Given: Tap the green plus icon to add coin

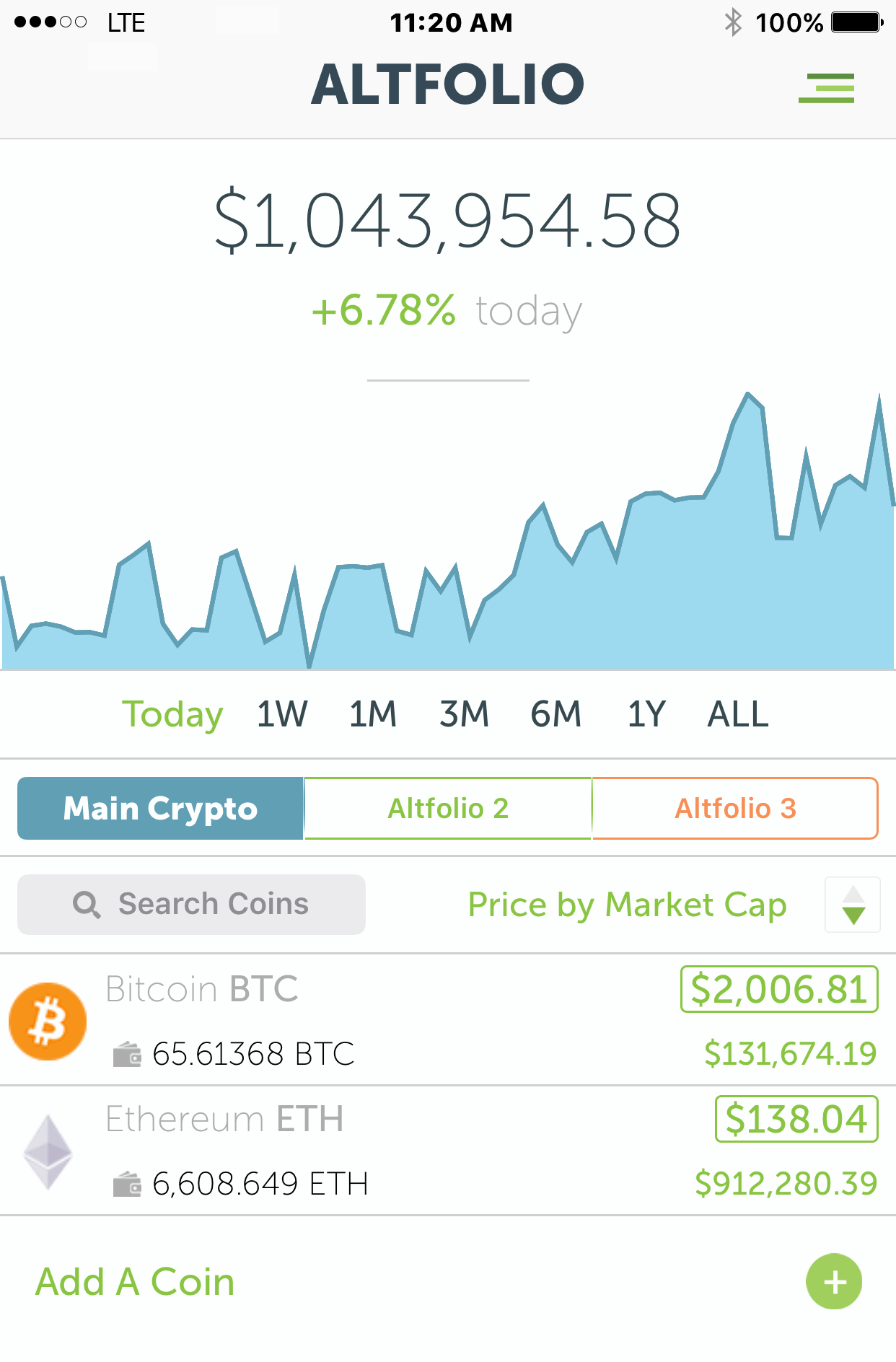Looking at the screenshot, I should click(x=833, y=1282).
